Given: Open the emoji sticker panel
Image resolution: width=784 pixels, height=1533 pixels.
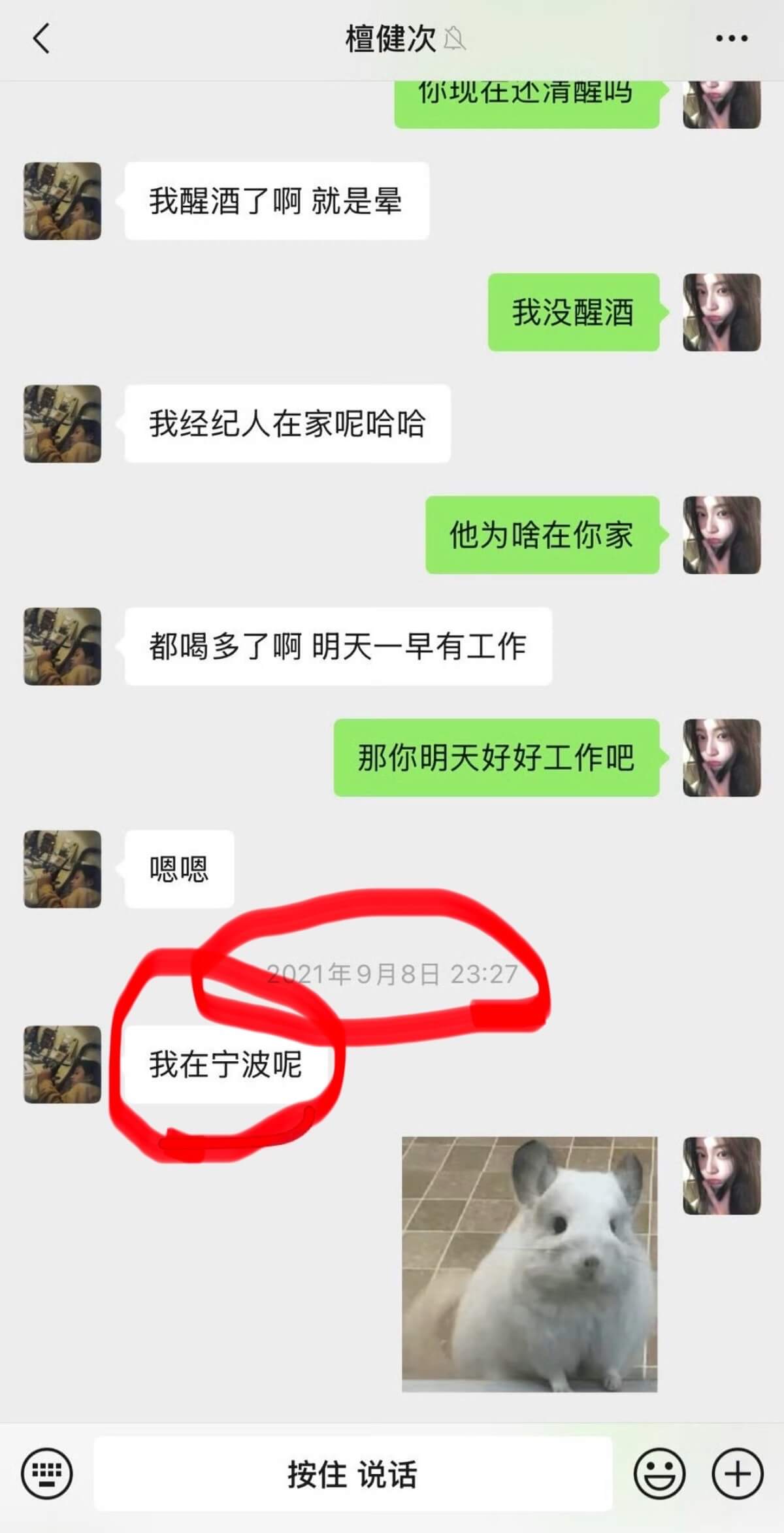Looking at the screenshot, I should tap(659, 1474).
